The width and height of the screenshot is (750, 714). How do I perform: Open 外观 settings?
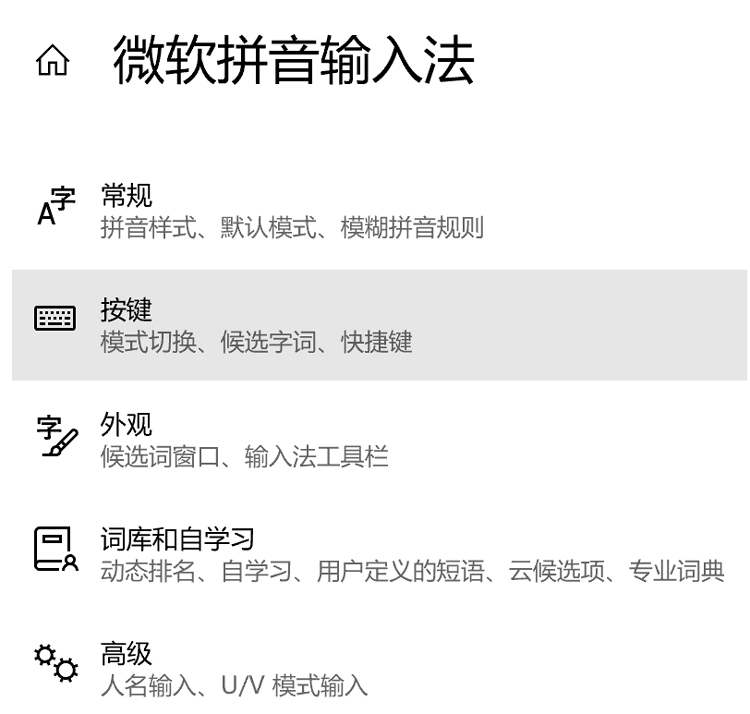[126, 426]
